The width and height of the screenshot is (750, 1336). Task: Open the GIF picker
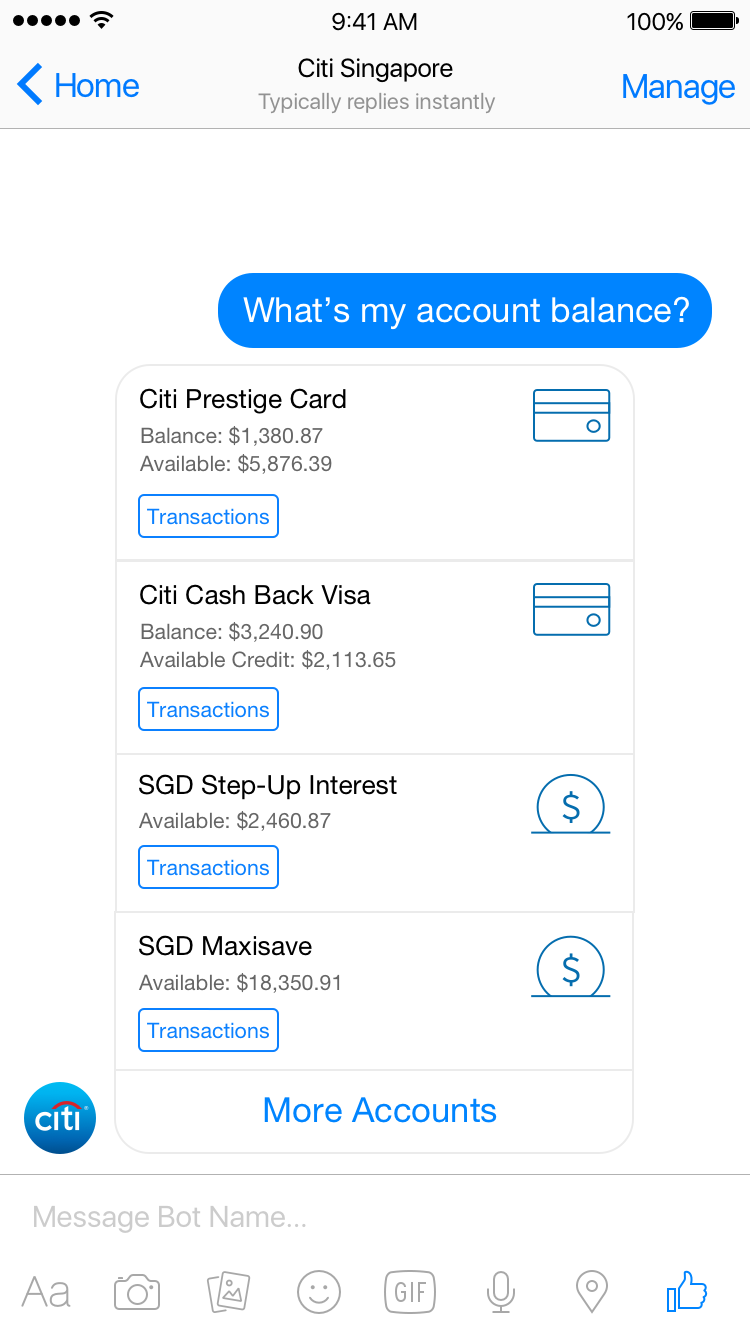point(410,1292)
